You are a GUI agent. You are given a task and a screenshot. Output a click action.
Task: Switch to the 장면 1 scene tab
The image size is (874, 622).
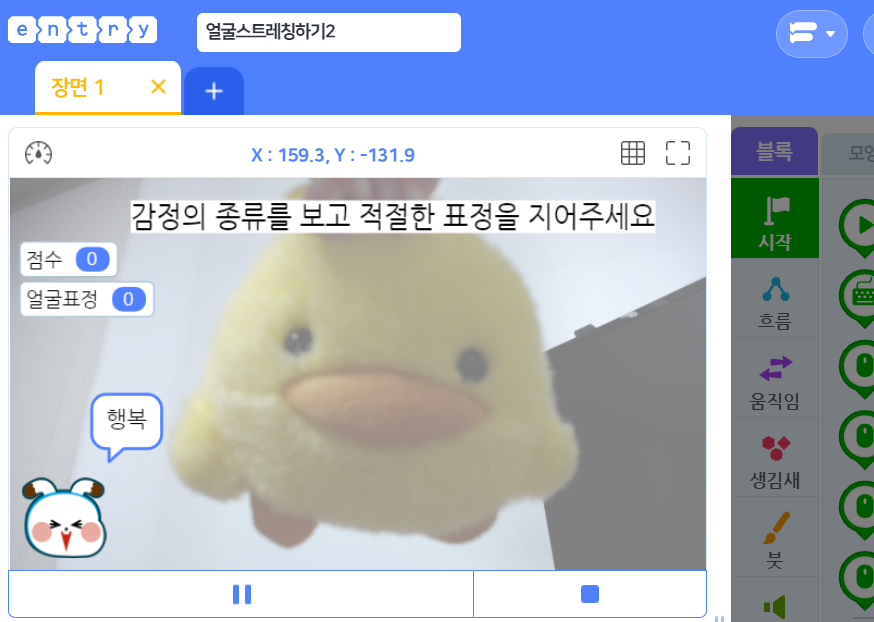(78, 88)
